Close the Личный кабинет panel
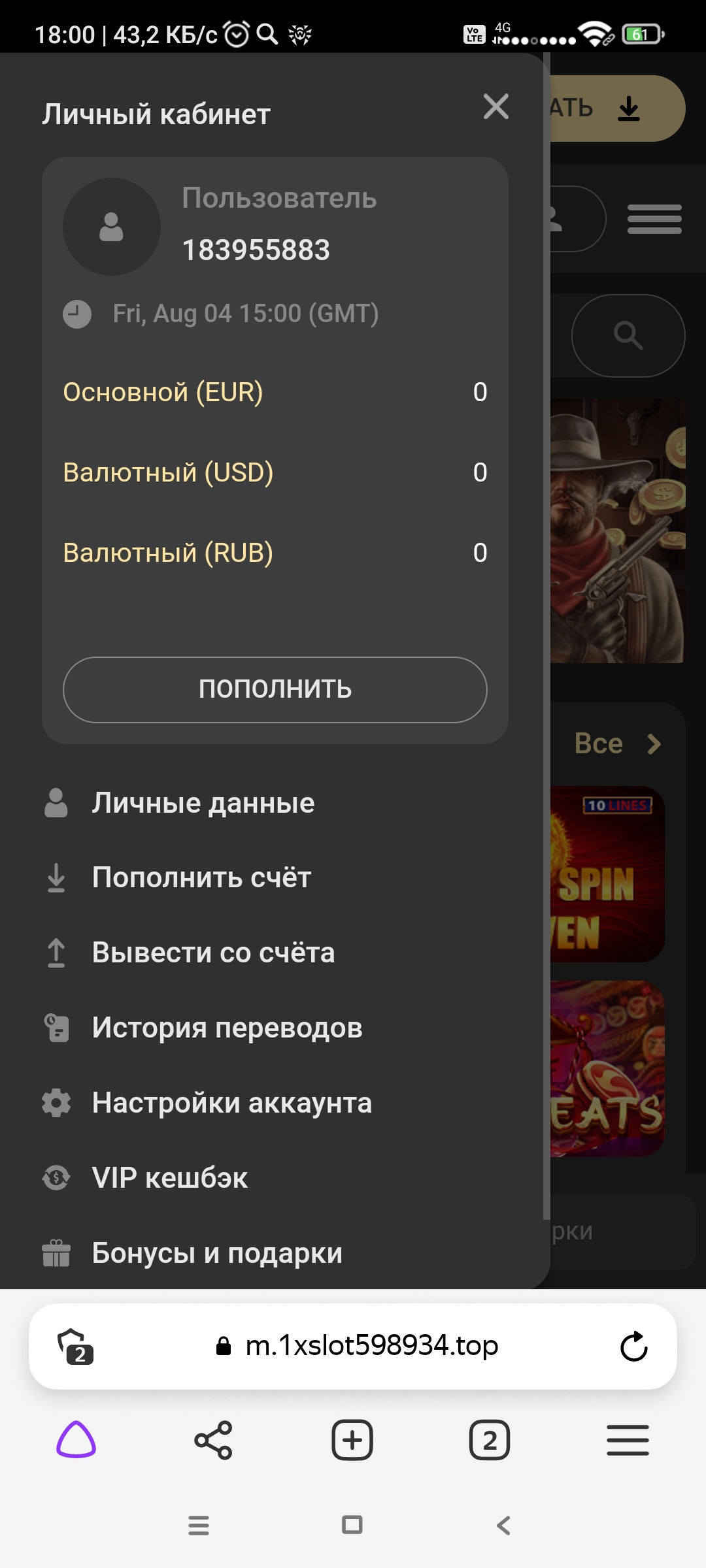Viewport: 706px width, 1568px height. (496, 106)
